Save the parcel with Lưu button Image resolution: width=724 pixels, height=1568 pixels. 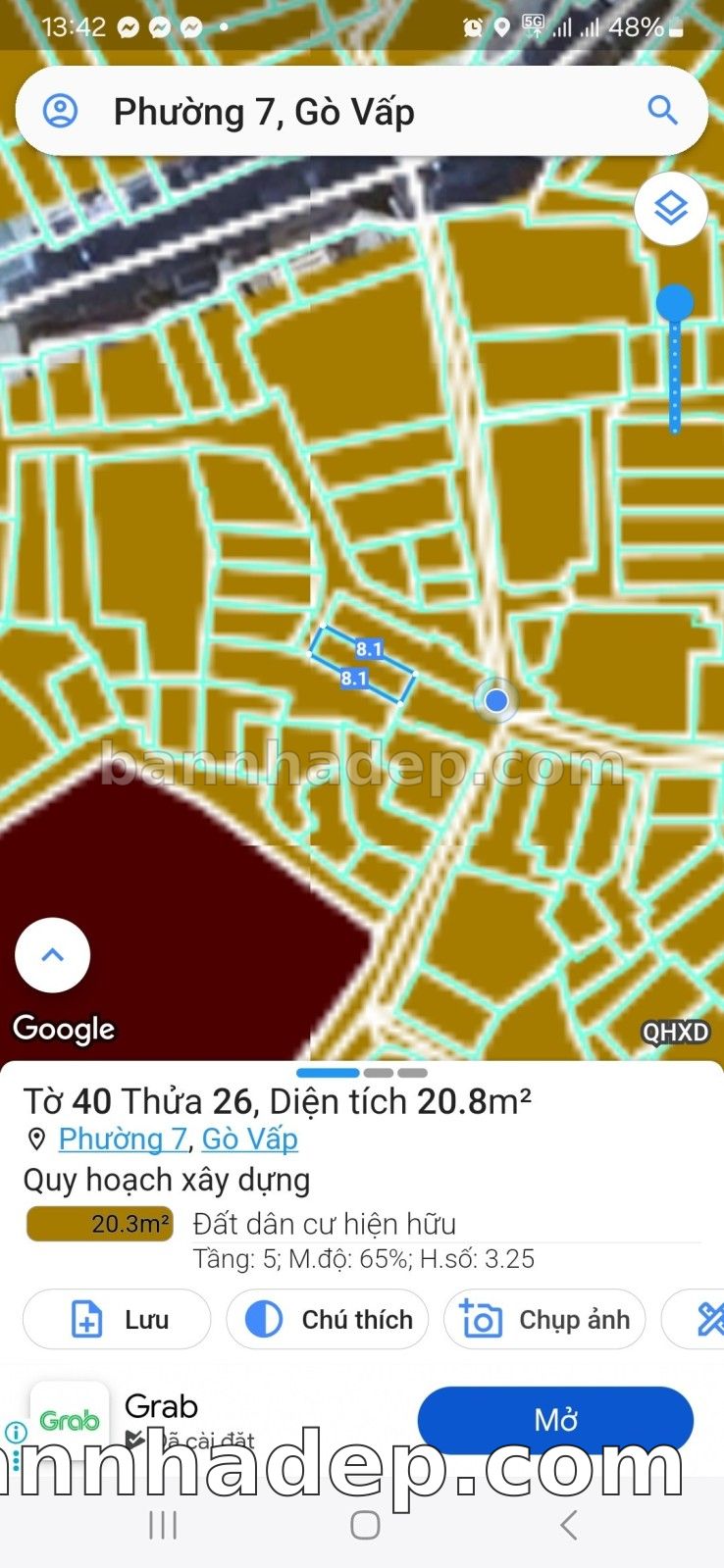[117, 1320]
